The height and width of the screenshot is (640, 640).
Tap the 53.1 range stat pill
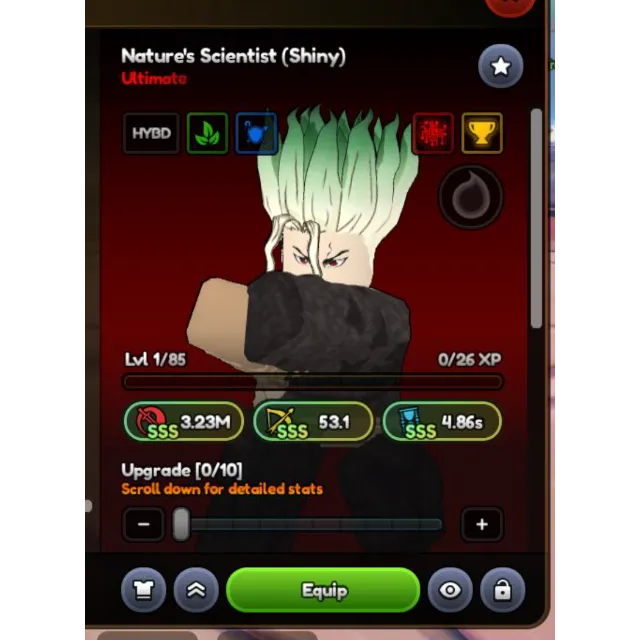click(313, 422)
